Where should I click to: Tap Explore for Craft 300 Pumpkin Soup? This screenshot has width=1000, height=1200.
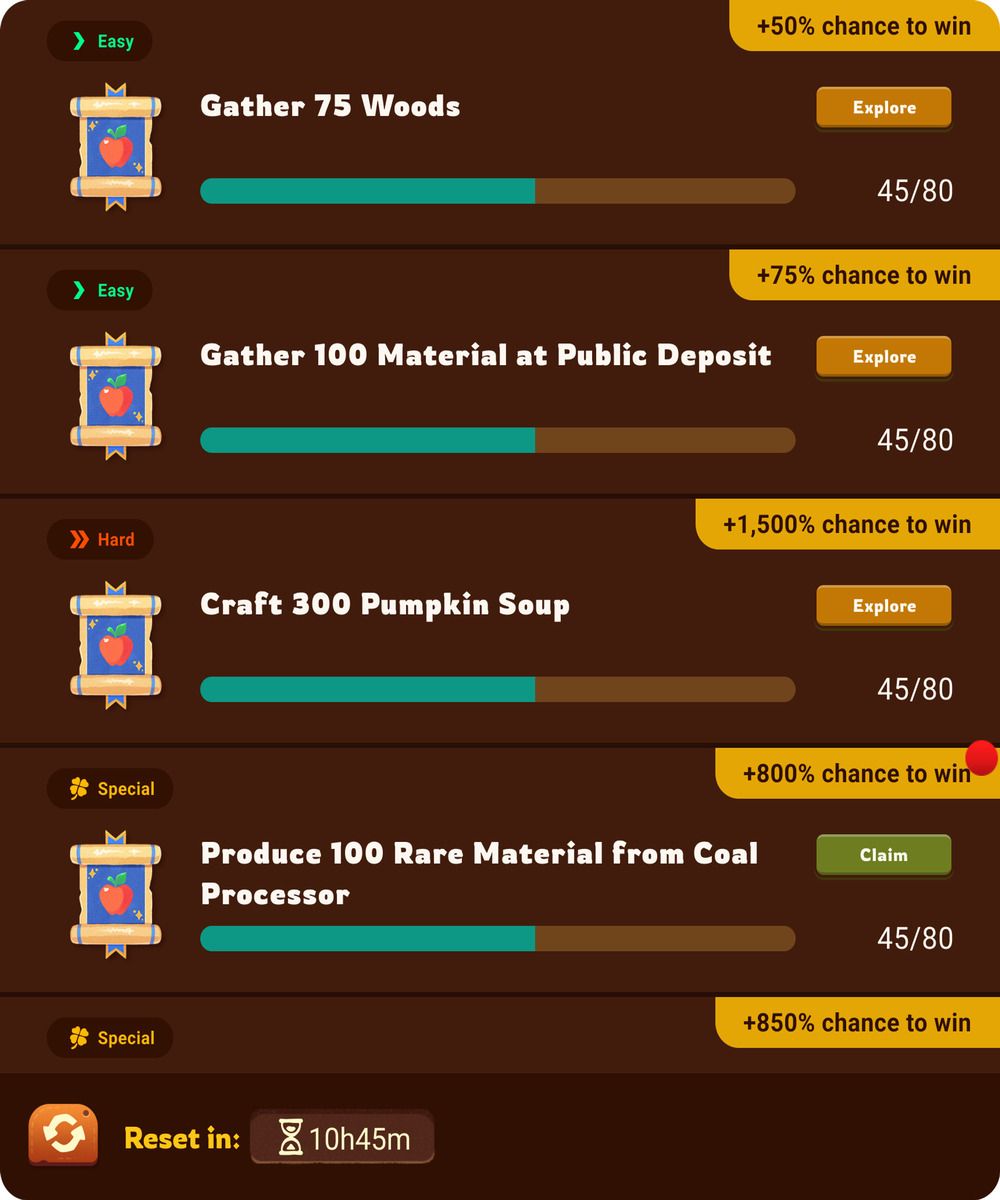pyautogui.click(x=883, y=606)
